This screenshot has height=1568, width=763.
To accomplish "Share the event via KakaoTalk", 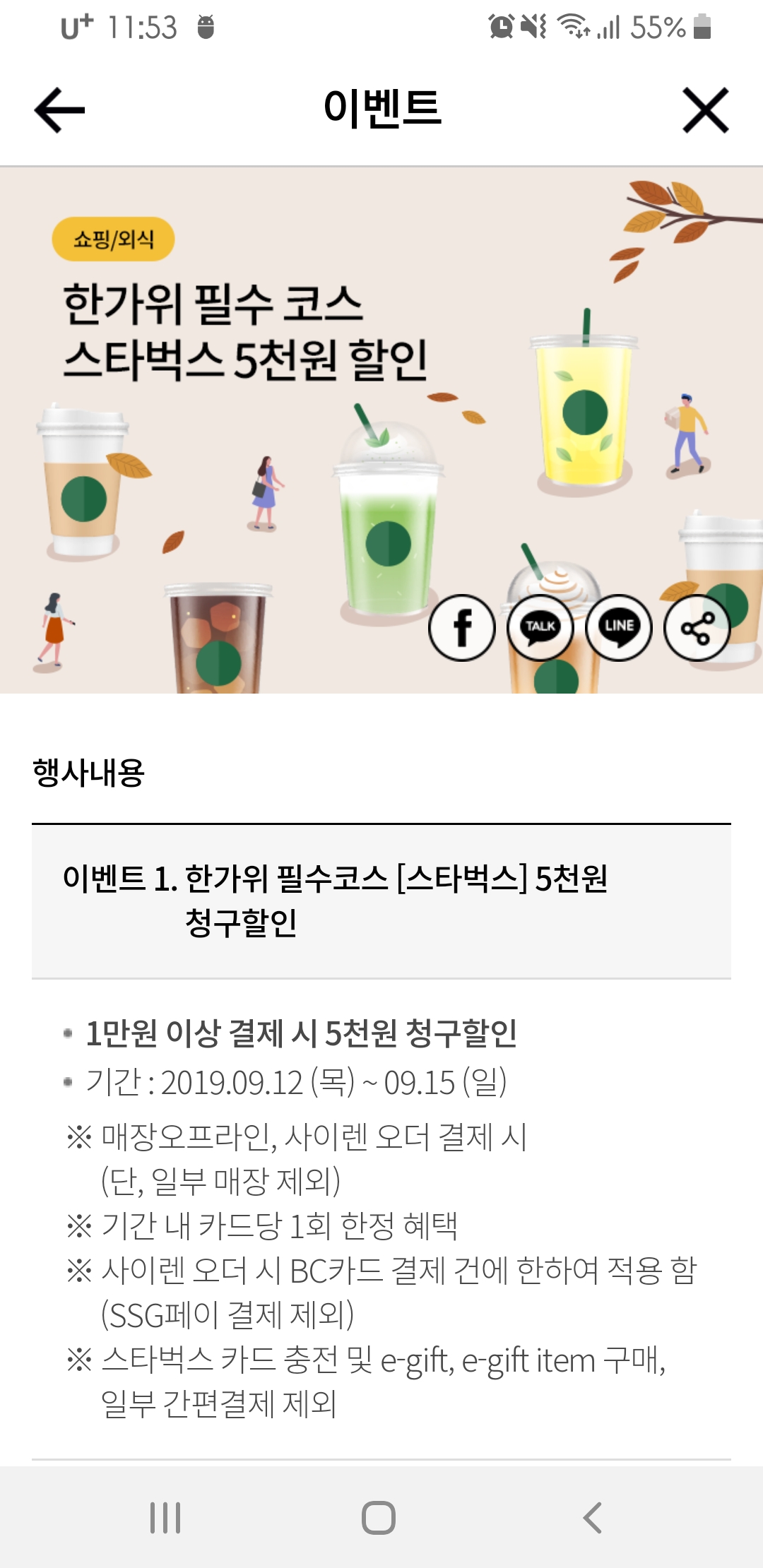I will point(540,627).
